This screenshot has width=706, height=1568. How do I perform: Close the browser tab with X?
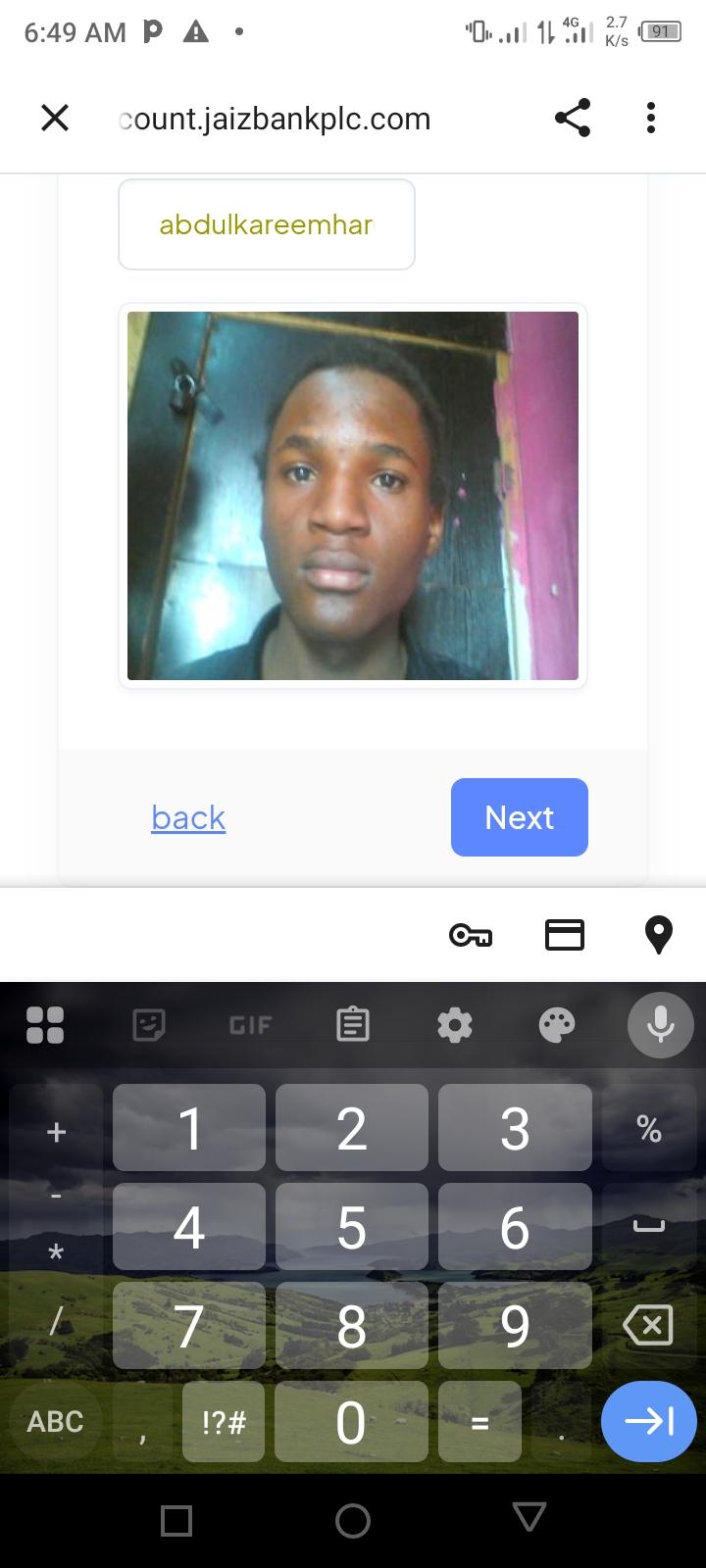pyautogui.click(x=55, y=119)
